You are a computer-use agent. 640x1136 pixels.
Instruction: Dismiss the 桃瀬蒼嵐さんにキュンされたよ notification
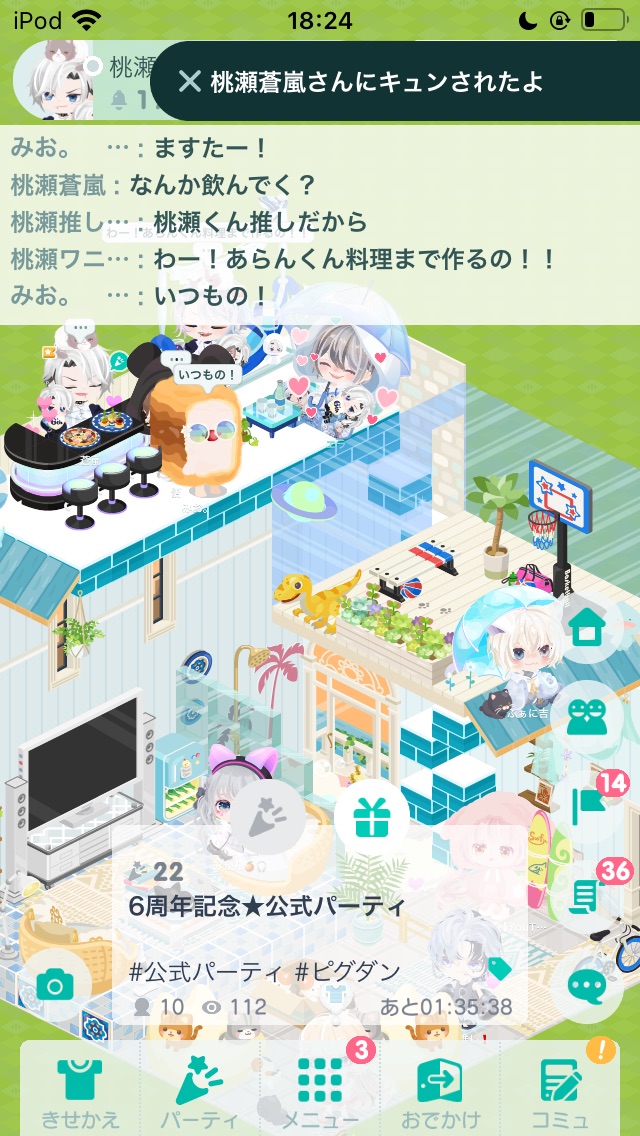190,82
